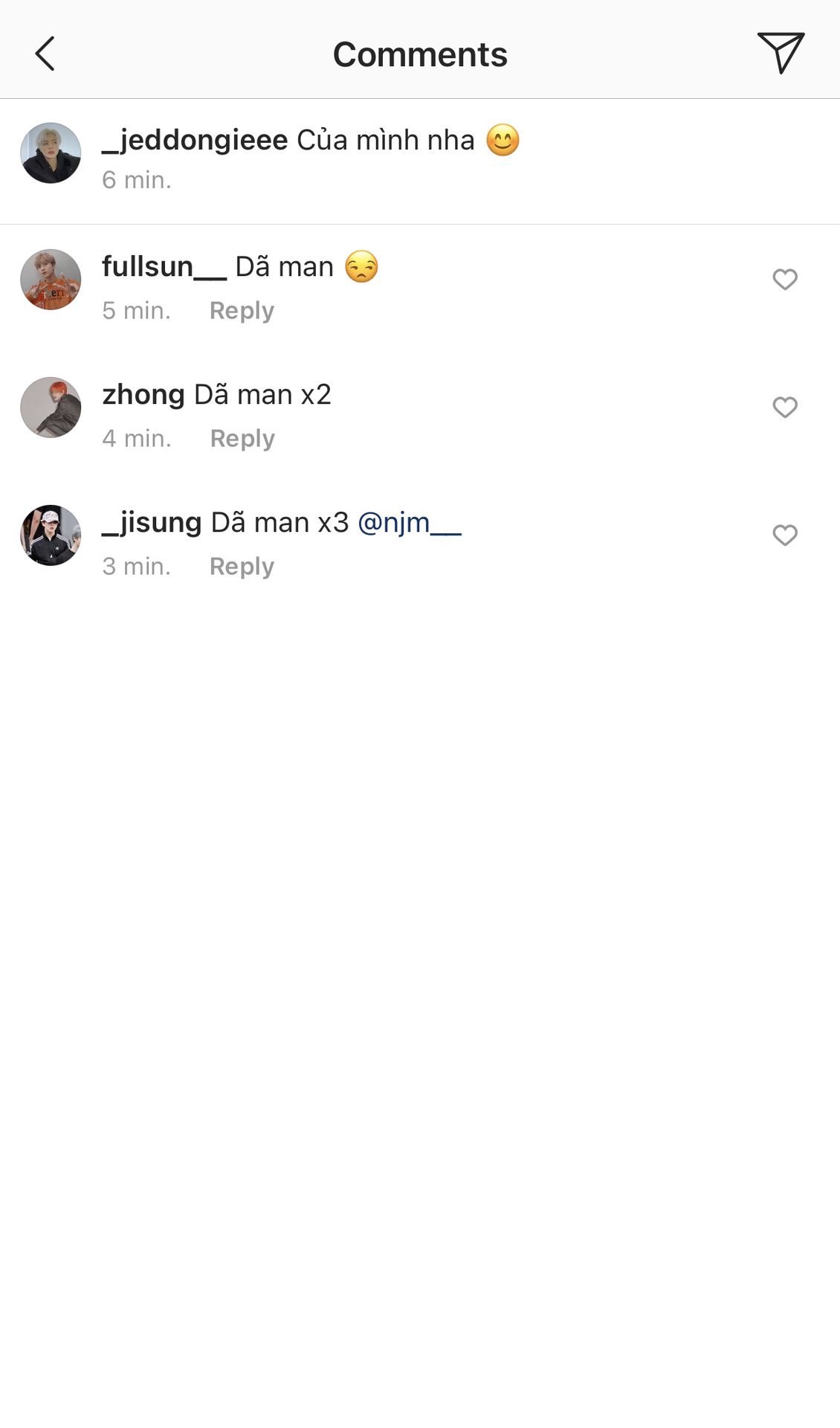The image size is (840, 1428).
Task: Tap the _jeddongieee username
Action: (x=195, y=140)
